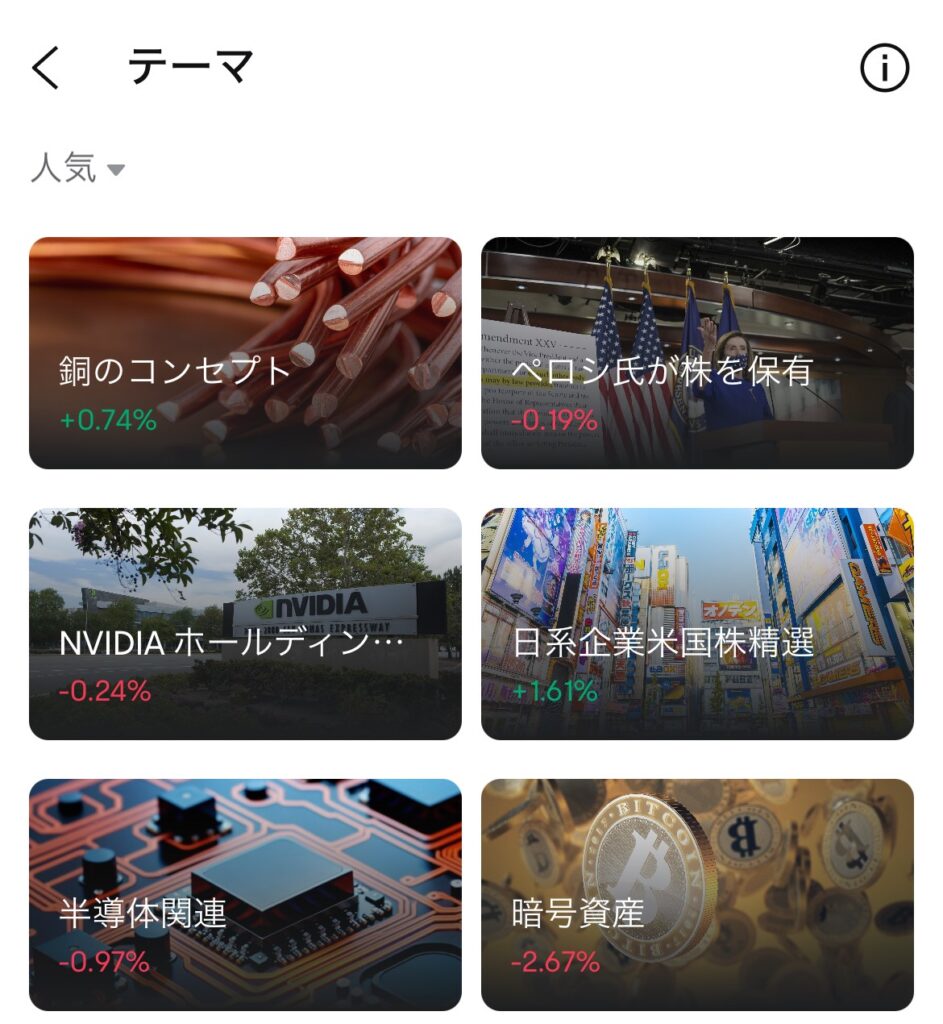Tap the back arrow to leave テーマ screen
Viewport: 943px width, 1024px height.
point(46,68)
